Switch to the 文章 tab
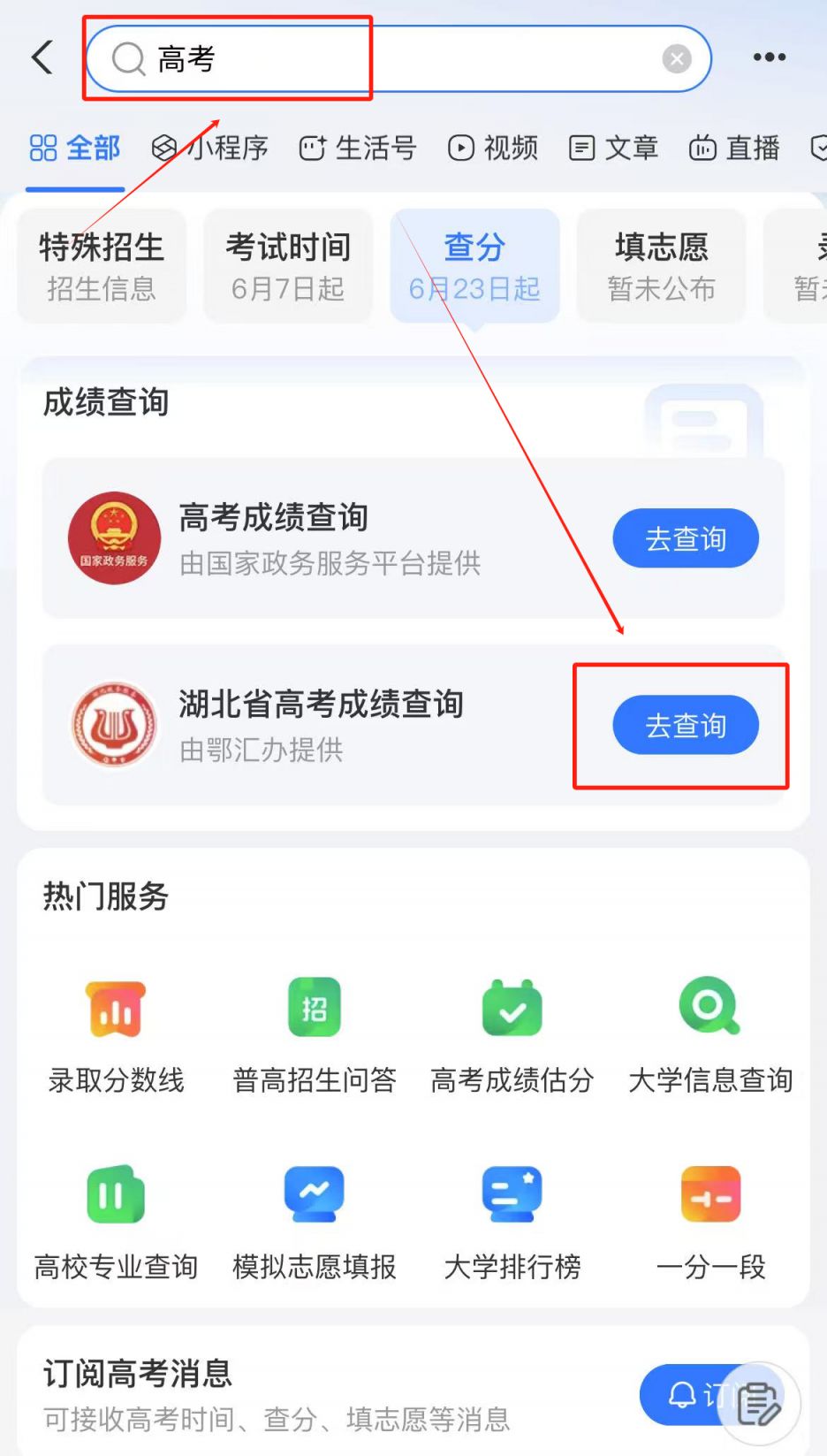This screenshot has height=1456, width=827. (614, 148)
